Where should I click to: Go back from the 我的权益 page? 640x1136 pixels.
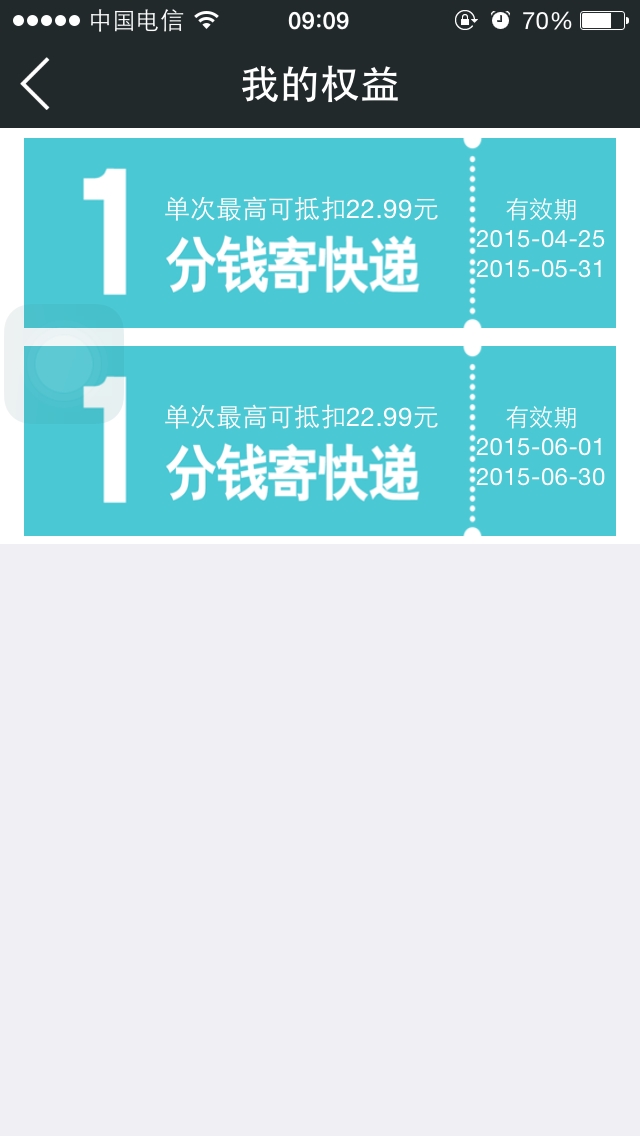pyautogui.click(x=35, y=84)
